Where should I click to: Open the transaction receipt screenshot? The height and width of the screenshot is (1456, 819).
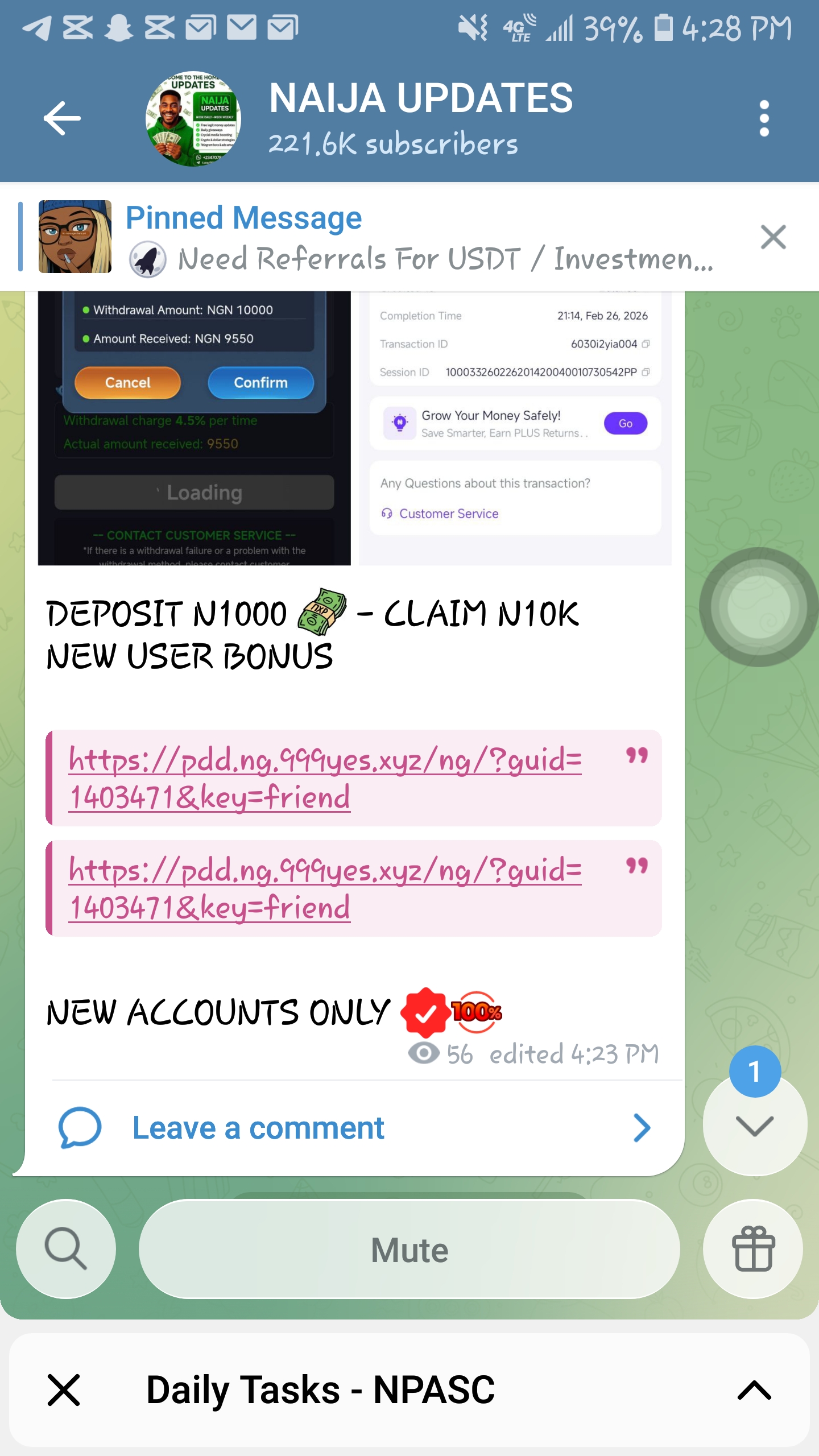(x=515, y=428)
